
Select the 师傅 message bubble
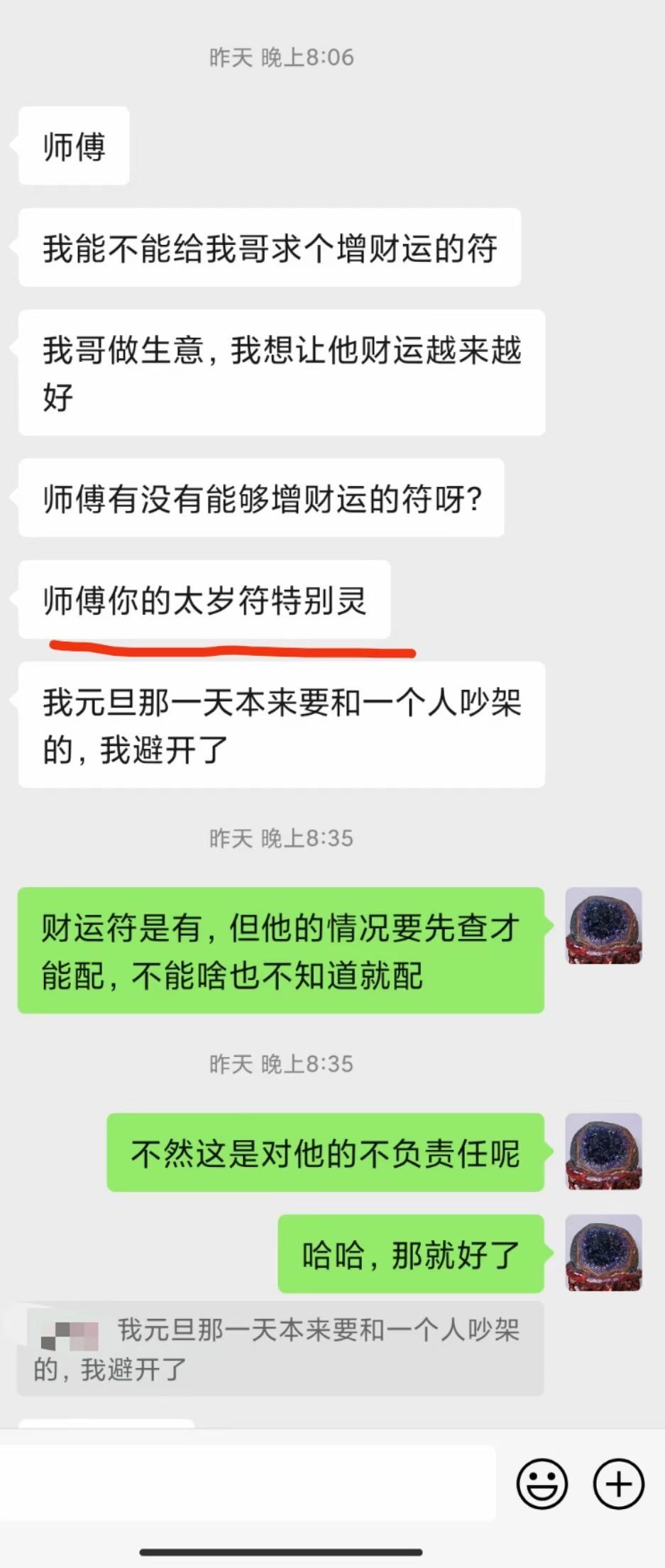click(74, 146)
